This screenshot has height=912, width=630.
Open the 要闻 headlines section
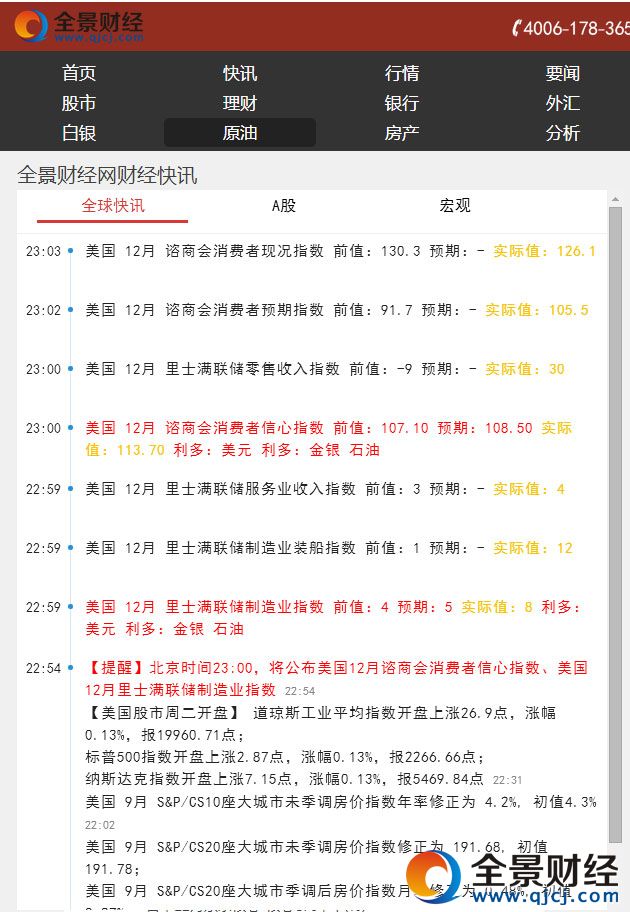coord(562,73)
